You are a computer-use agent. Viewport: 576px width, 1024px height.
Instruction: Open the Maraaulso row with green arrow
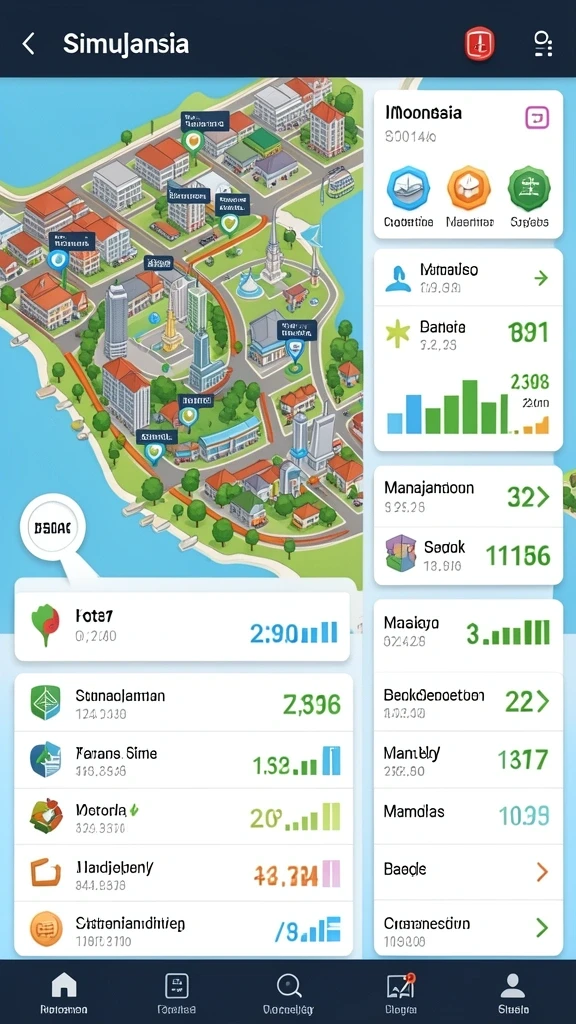pos(468,278)
